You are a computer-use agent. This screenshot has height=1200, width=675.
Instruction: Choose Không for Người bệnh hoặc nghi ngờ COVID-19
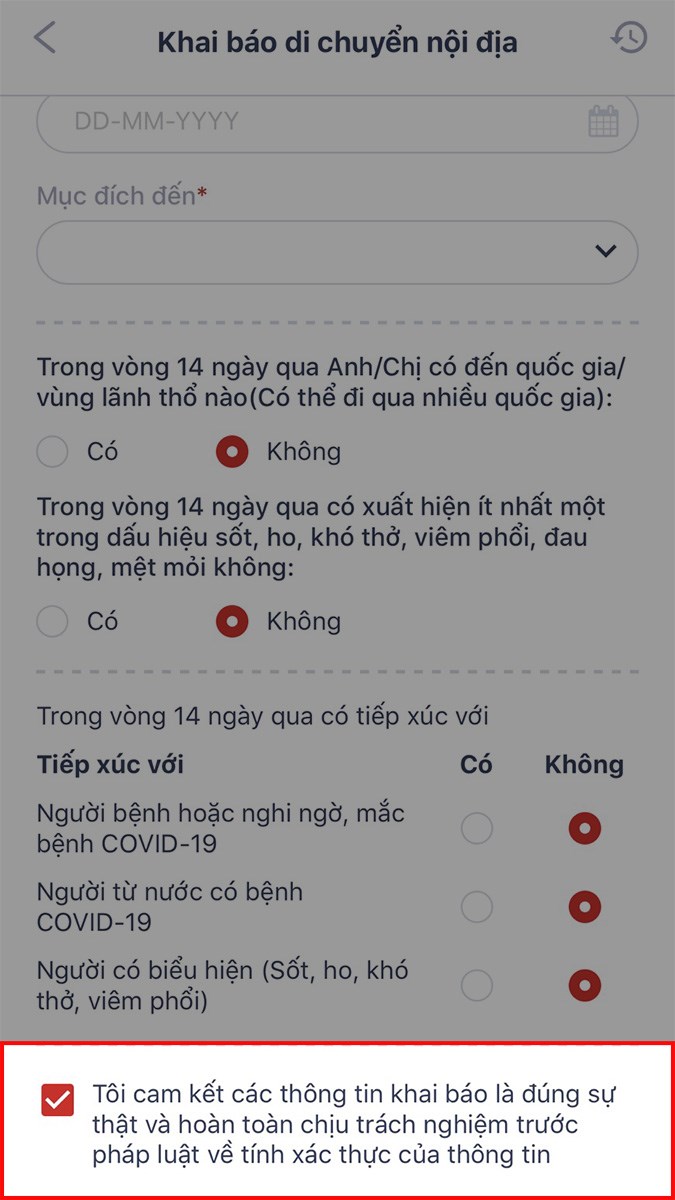pyautogui.click(x=585, y=829)
